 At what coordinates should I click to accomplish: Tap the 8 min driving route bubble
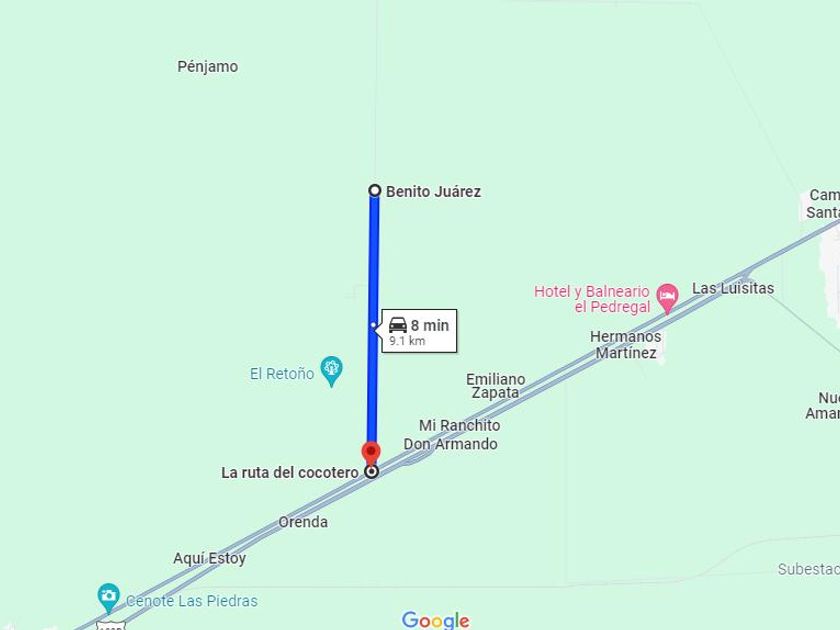tap(419, 331)
